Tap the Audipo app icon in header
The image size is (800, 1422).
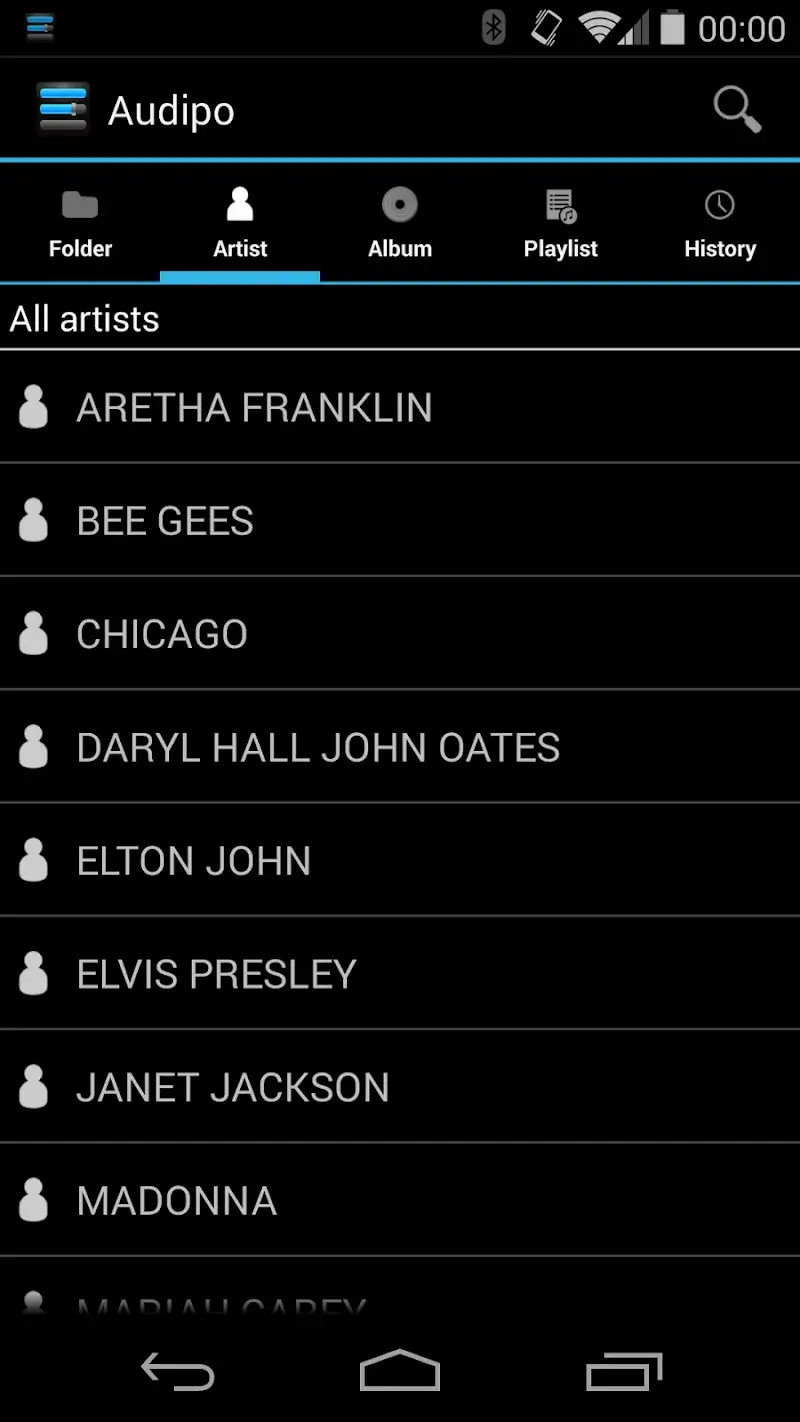click(63, 109)
